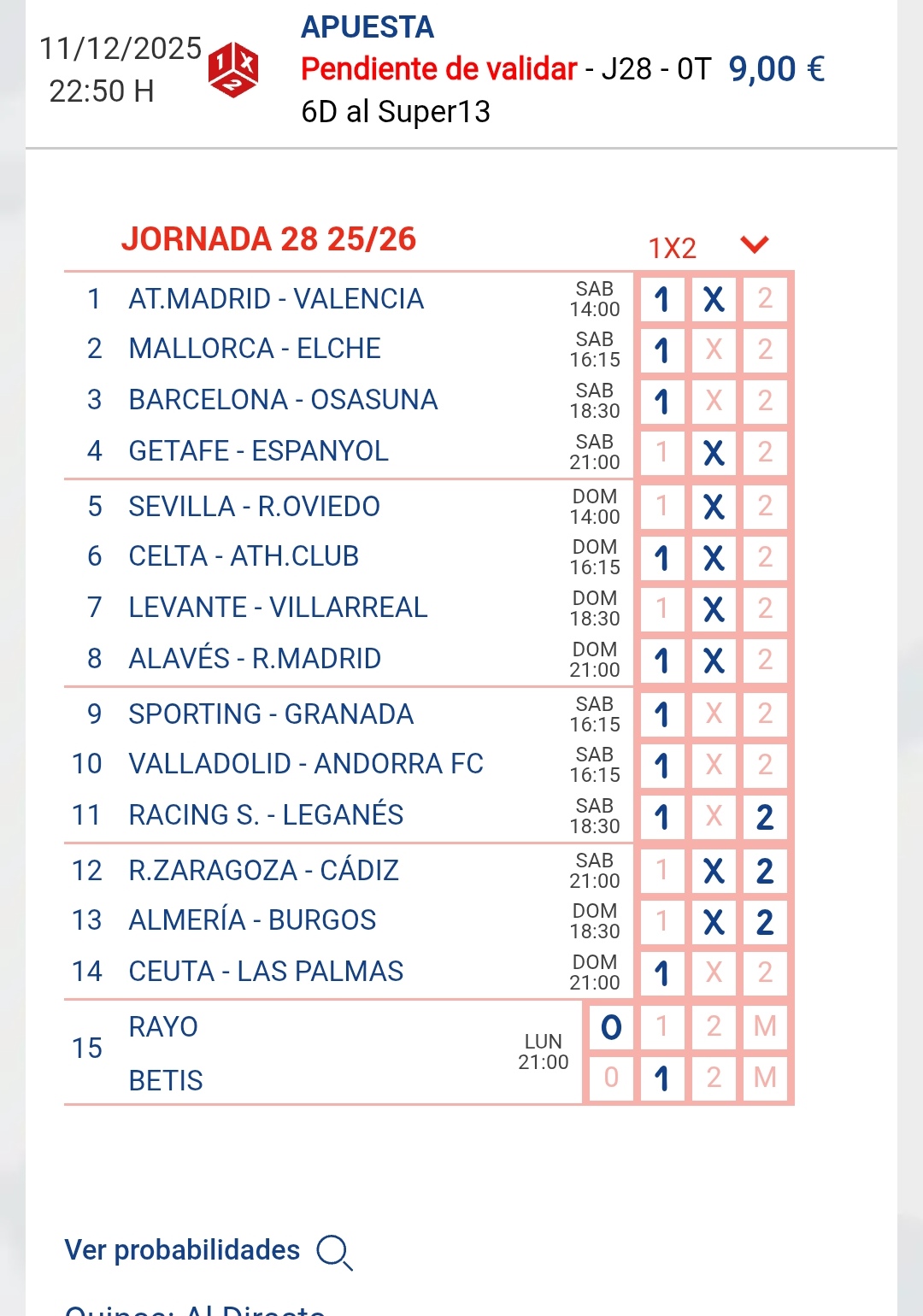The width and height of the screenshot is (923, 1316).
Task: Collapse the 1X2 chevron dropdown
Action: pyautogui.click(x=755, y=245)
